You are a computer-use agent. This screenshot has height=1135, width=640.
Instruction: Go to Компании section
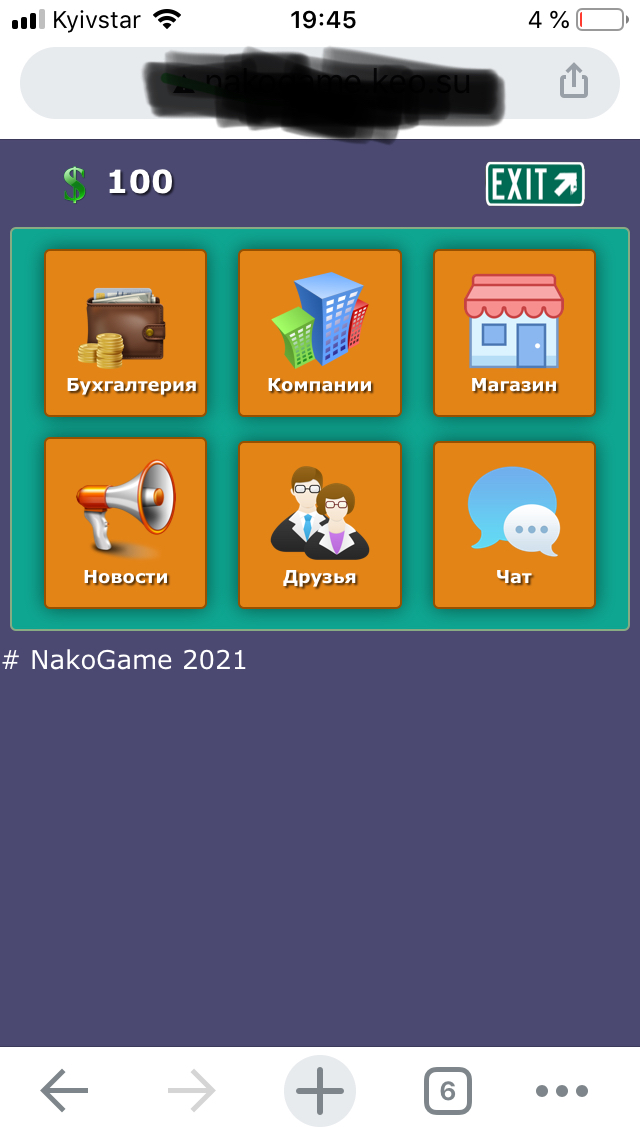(320, 333)
